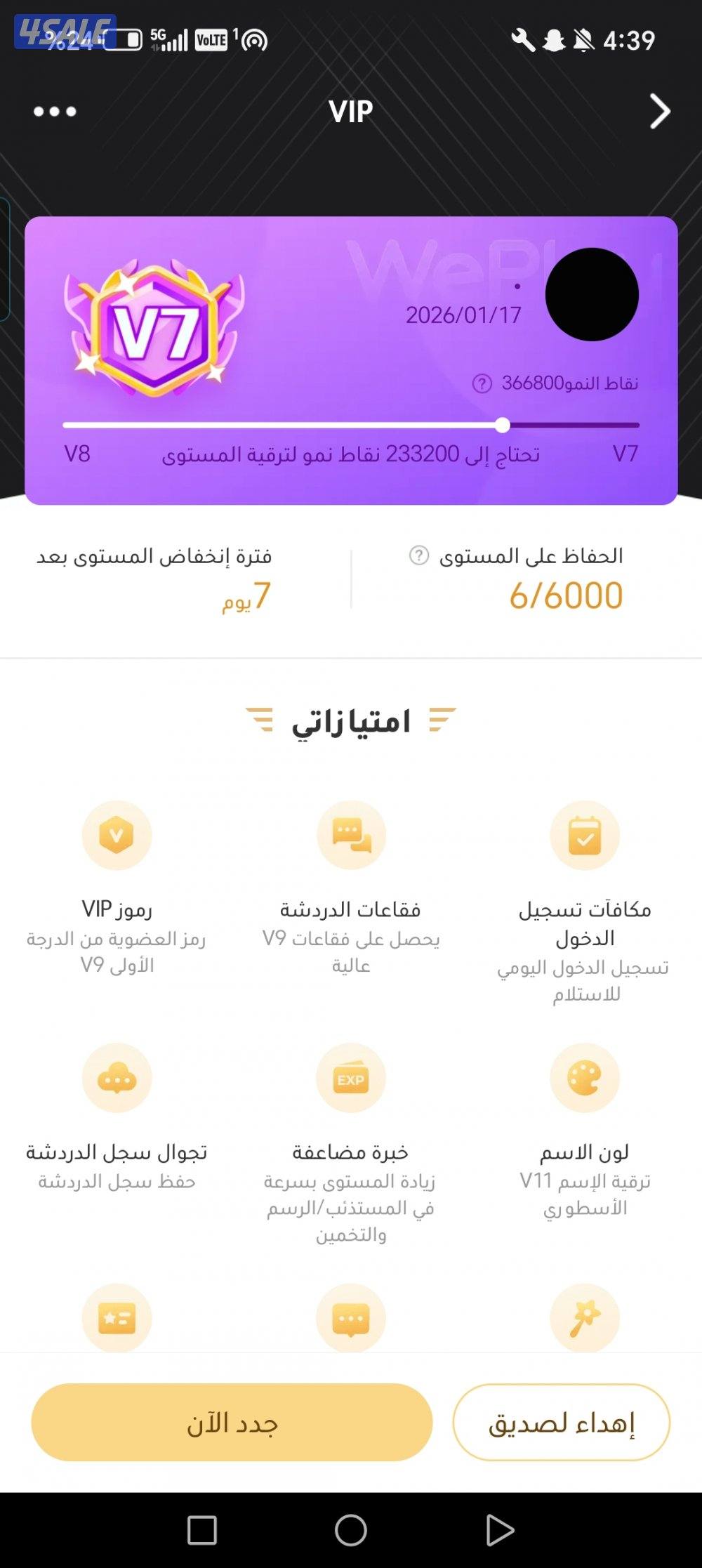Open the name color palette icon
Image resolution: width=702 pixels, height=1568 pixels.
(585, 1080)
